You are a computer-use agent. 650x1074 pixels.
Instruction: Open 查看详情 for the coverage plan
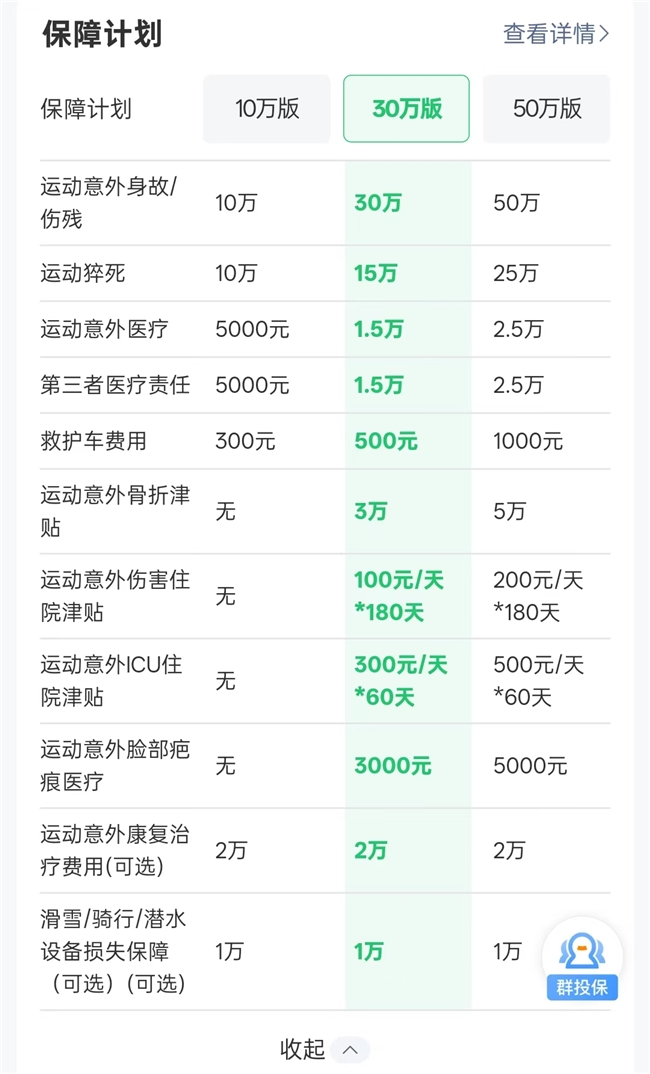[x=556, y=34]
